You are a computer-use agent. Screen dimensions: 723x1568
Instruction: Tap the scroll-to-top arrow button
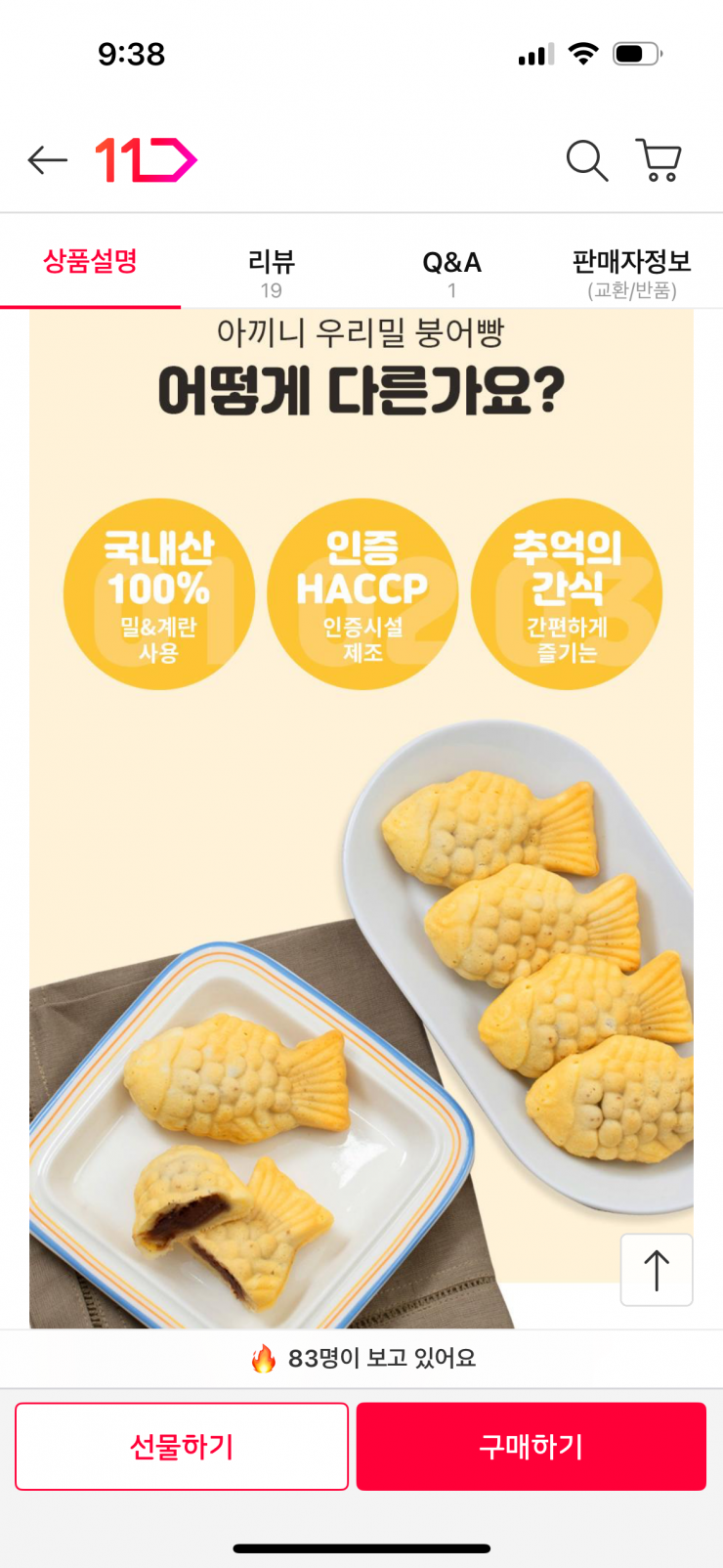tap(656, 1269)
